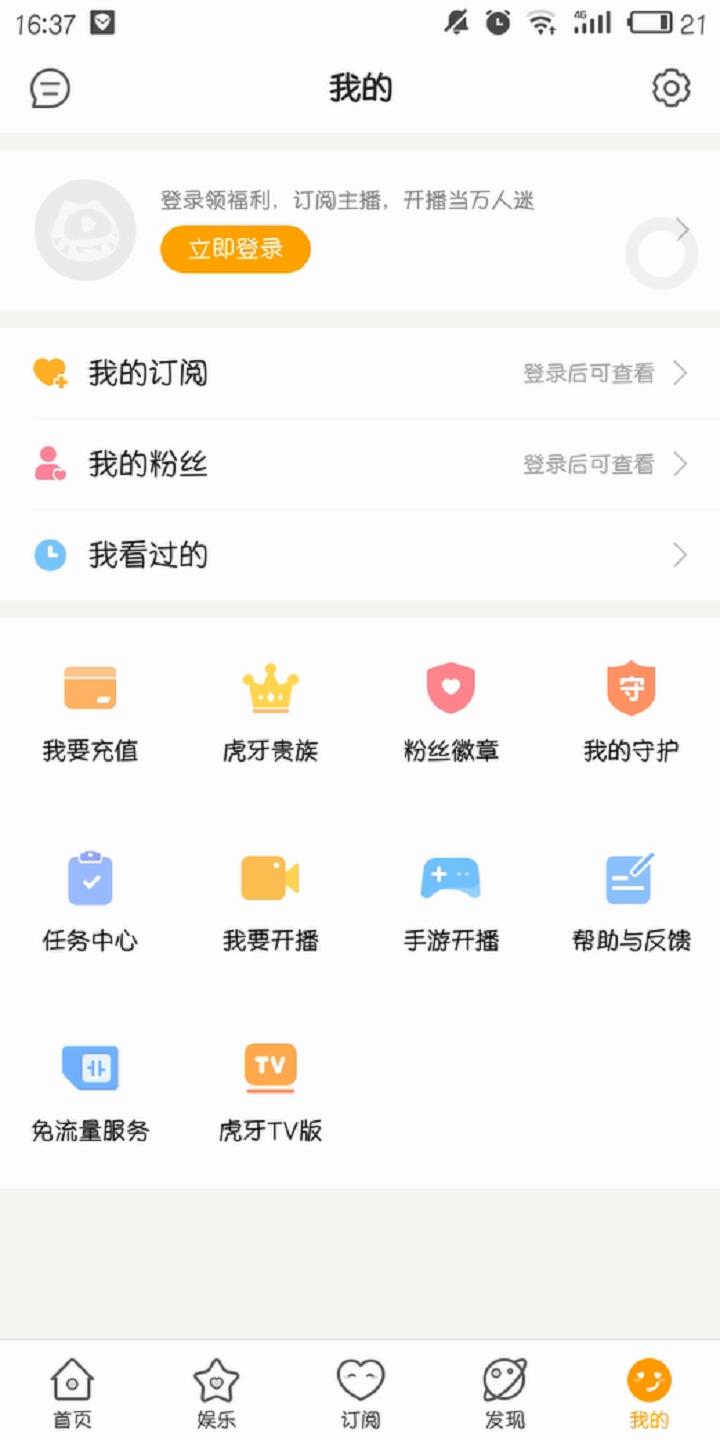
Task: Switch to the 娱乐 tab
Action: (216, 1393)
